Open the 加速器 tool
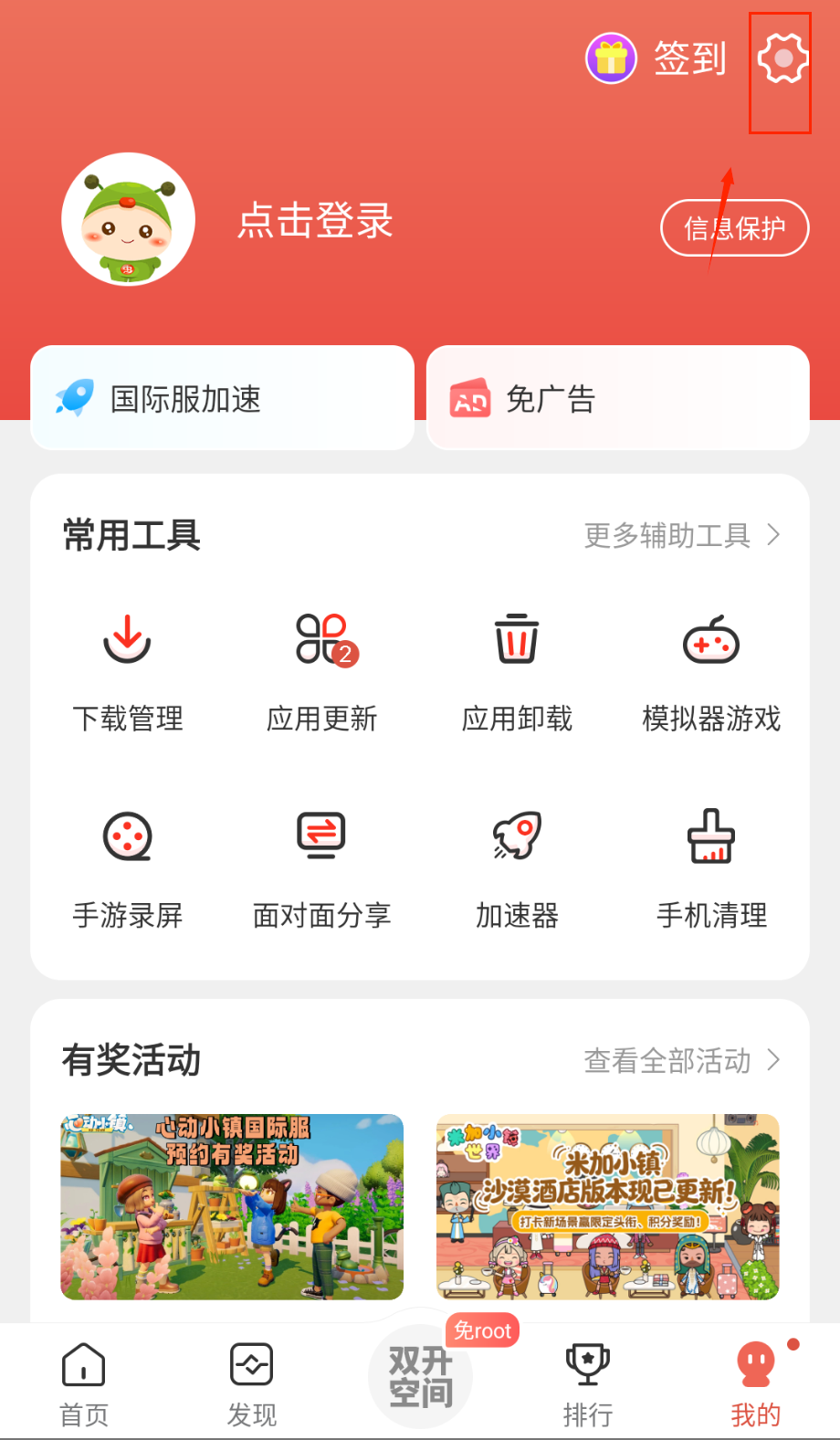 pyautogui.click(x=517, y=868)
